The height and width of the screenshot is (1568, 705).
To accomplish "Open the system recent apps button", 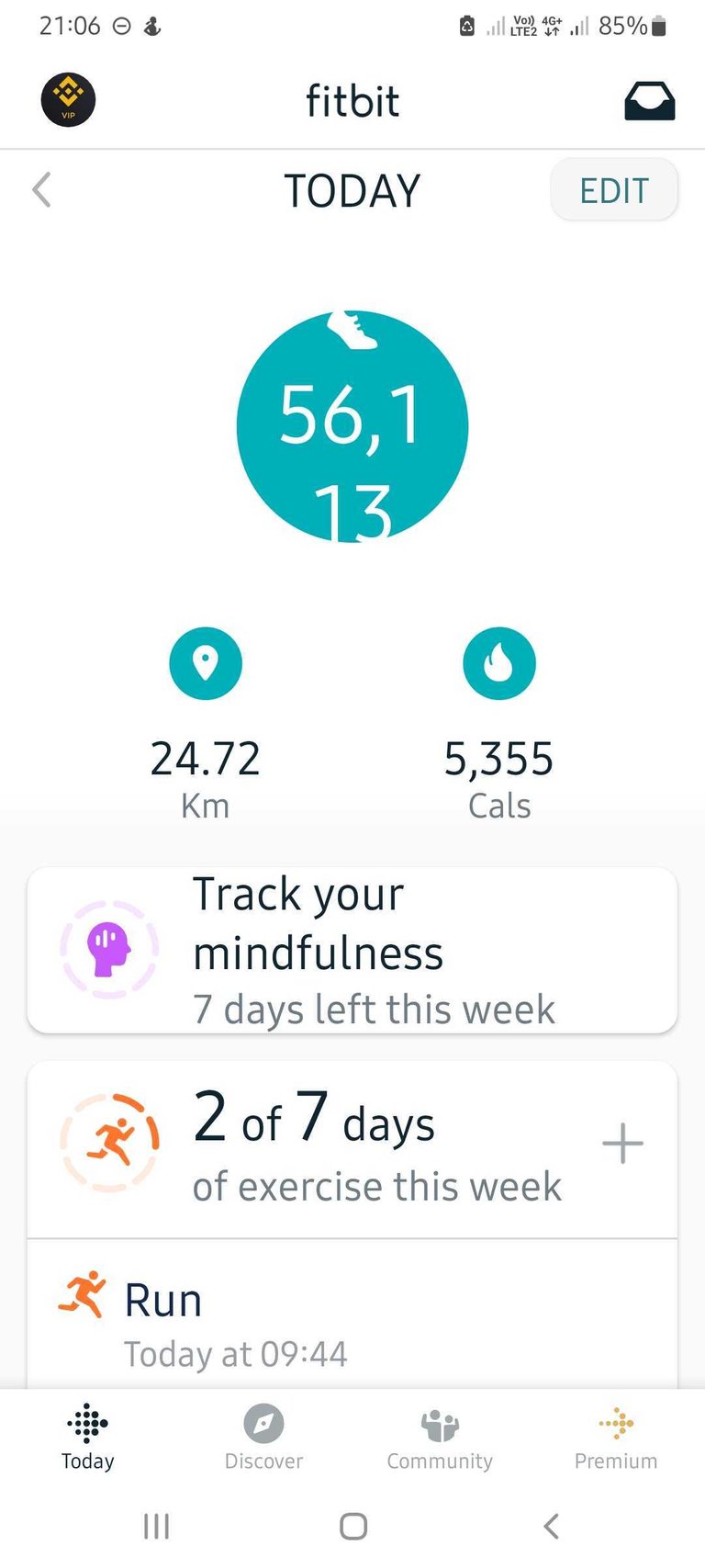I will pos(156,1527).
